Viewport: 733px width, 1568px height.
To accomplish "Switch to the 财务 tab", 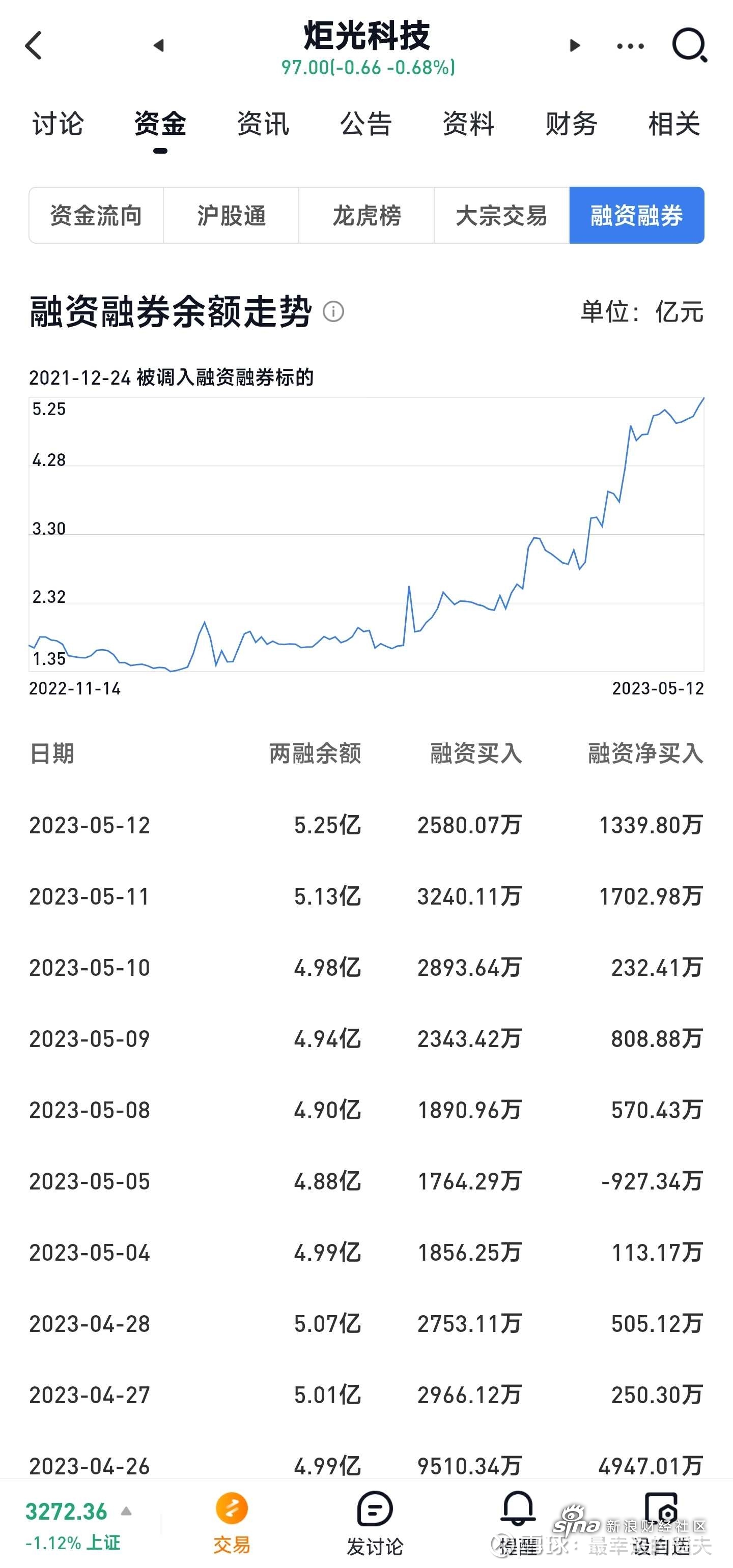I will (571, 124).
